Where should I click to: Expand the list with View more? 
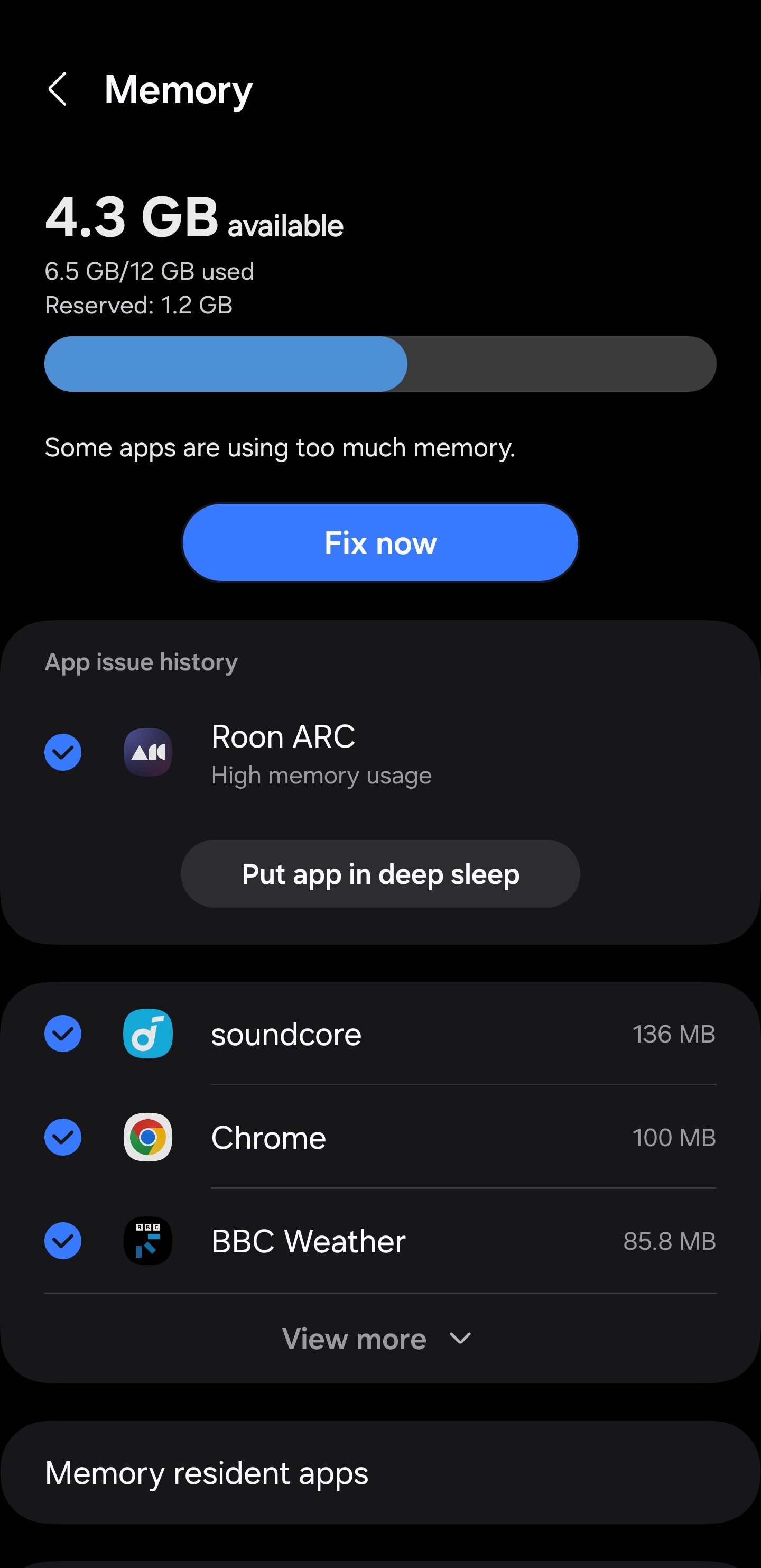coord(377,1339)
